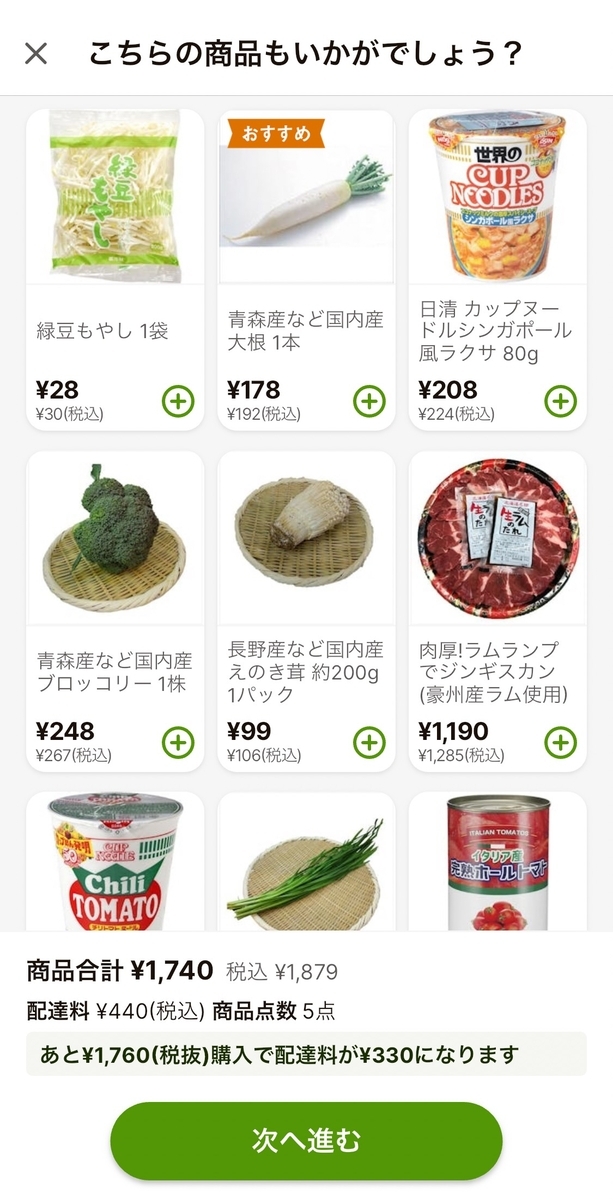Add ラムランプ ジンギスカン to the cart
The image size is (613, 1200).
560,743
